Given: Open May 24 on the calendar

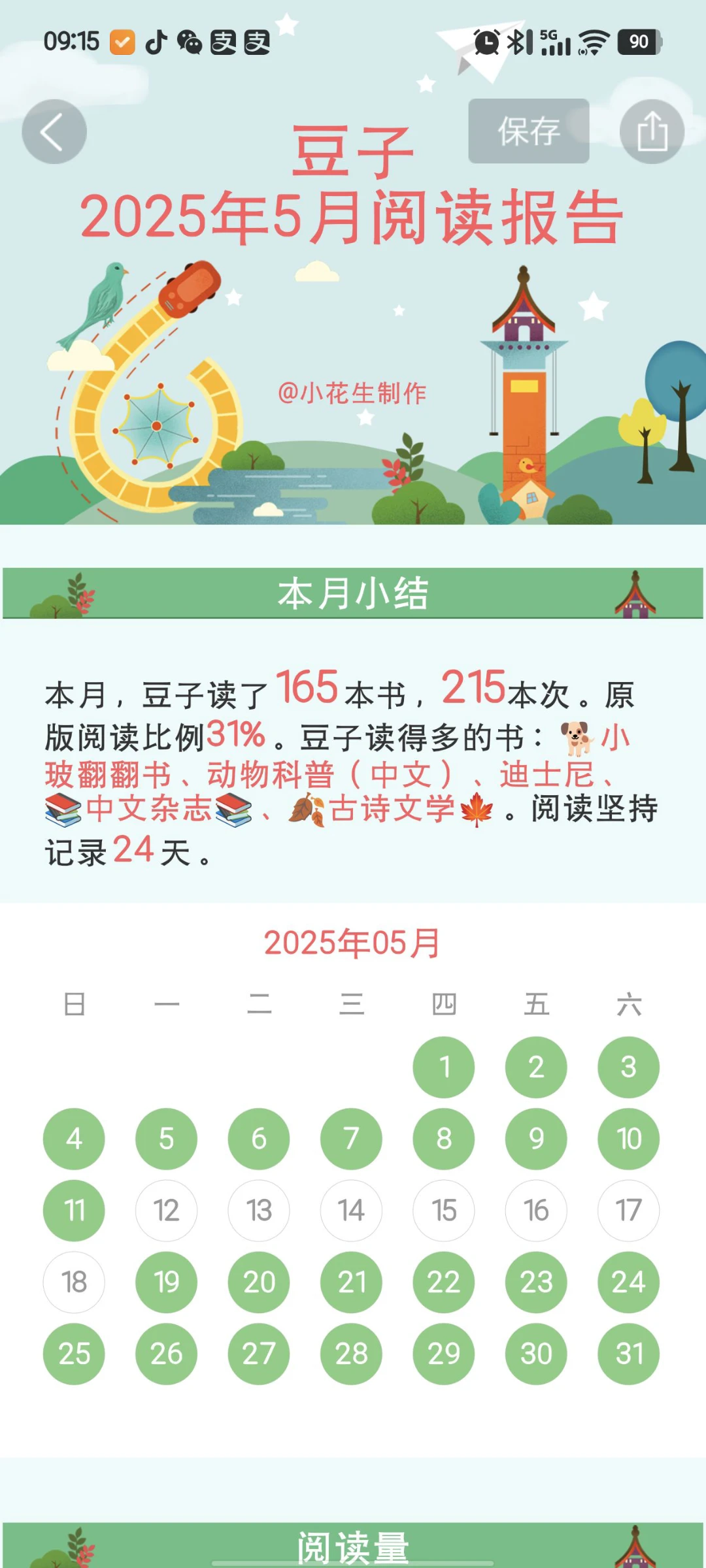Looking at the screenshot, I should pyautogui.click(x=628, y=1282).
